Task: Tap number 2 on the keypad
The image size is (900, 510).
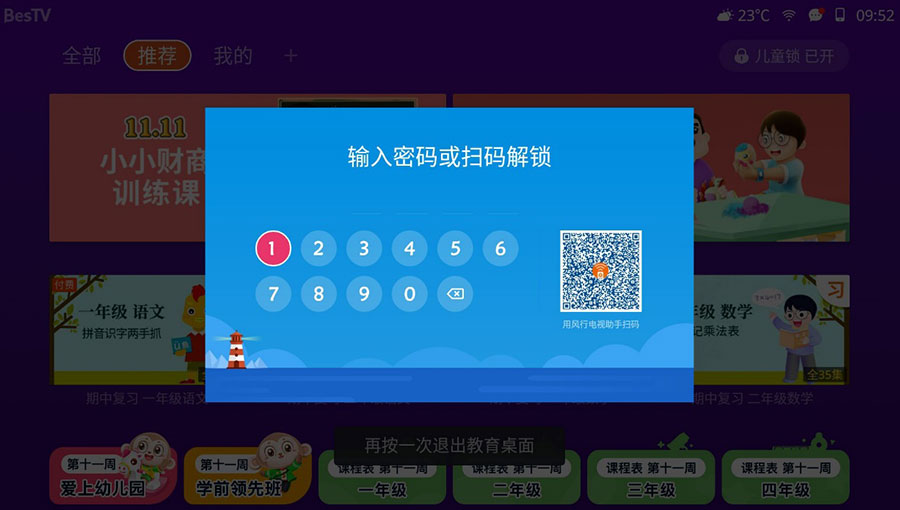Action: pos(318,248)
